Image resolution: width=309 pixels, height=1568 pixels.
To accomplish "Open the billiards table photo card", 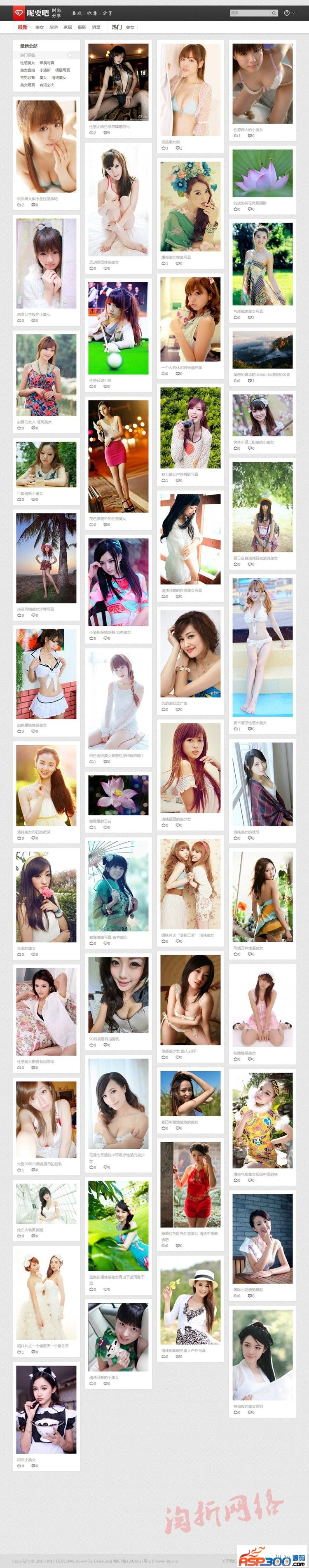I will pos(118,328).
